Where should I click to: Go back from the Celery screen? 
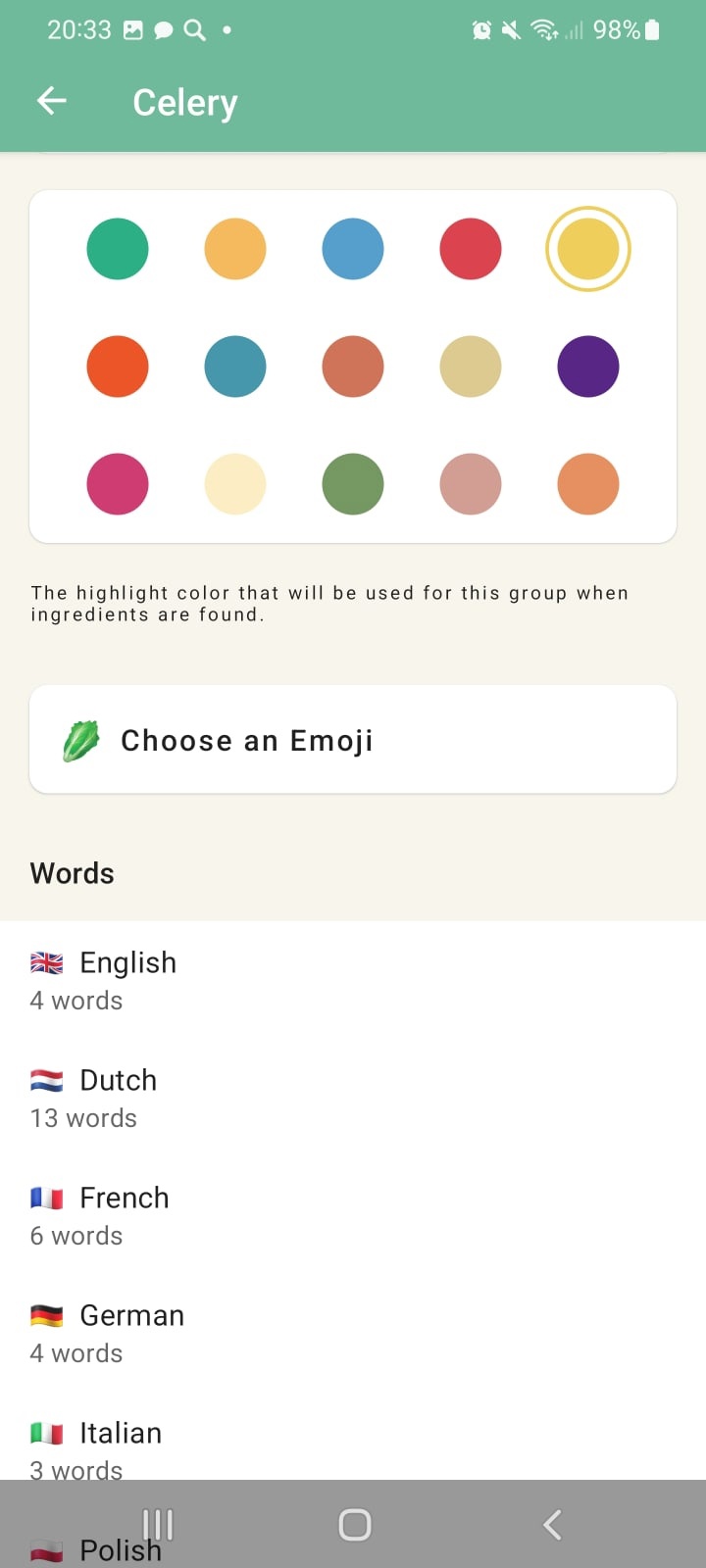(x=52, y=101)
